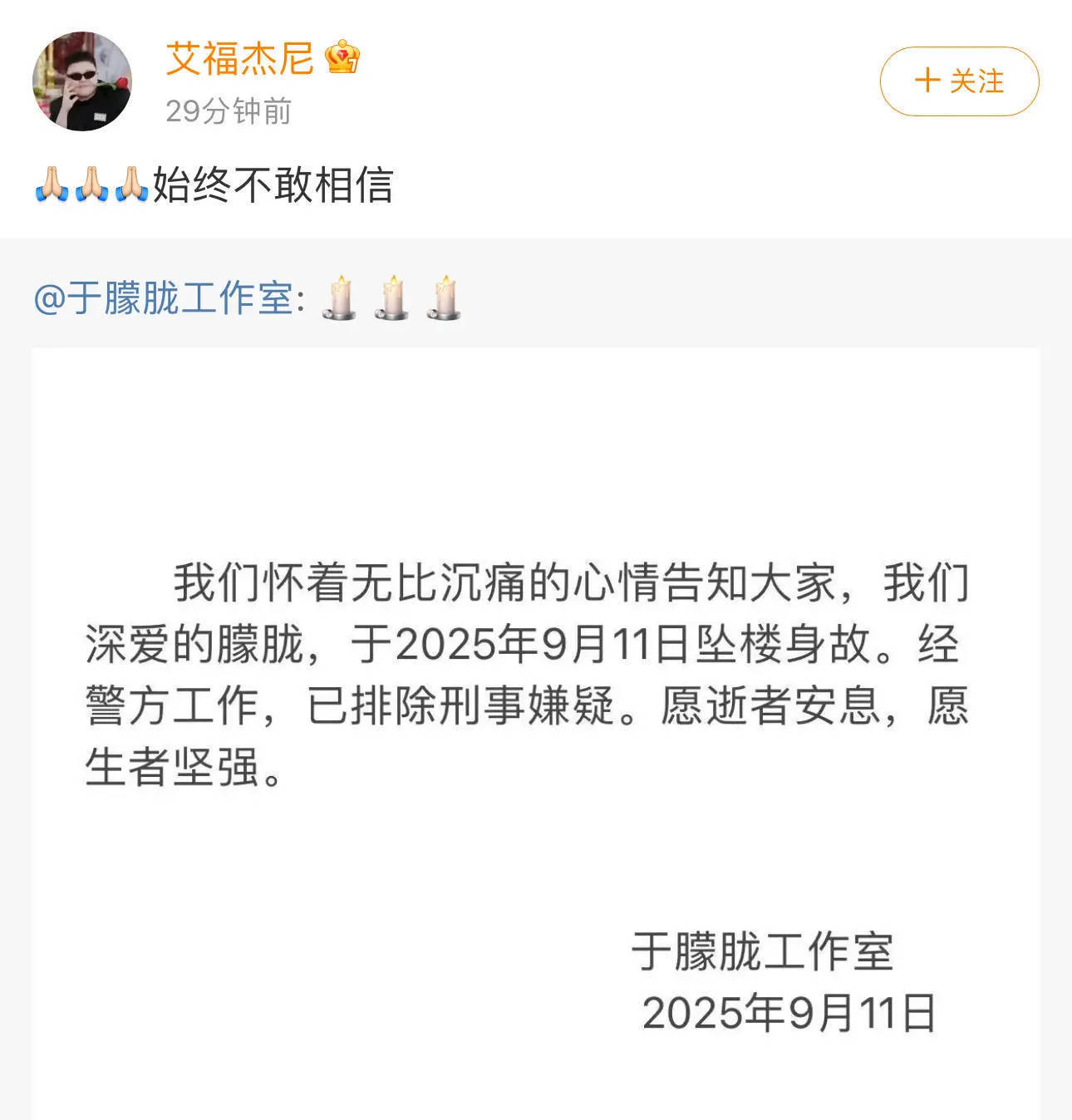The image size is (1072, 1120).
Task: Follow 艾福杰尼 with the 关注 button
Action: [x=959, y=81]
